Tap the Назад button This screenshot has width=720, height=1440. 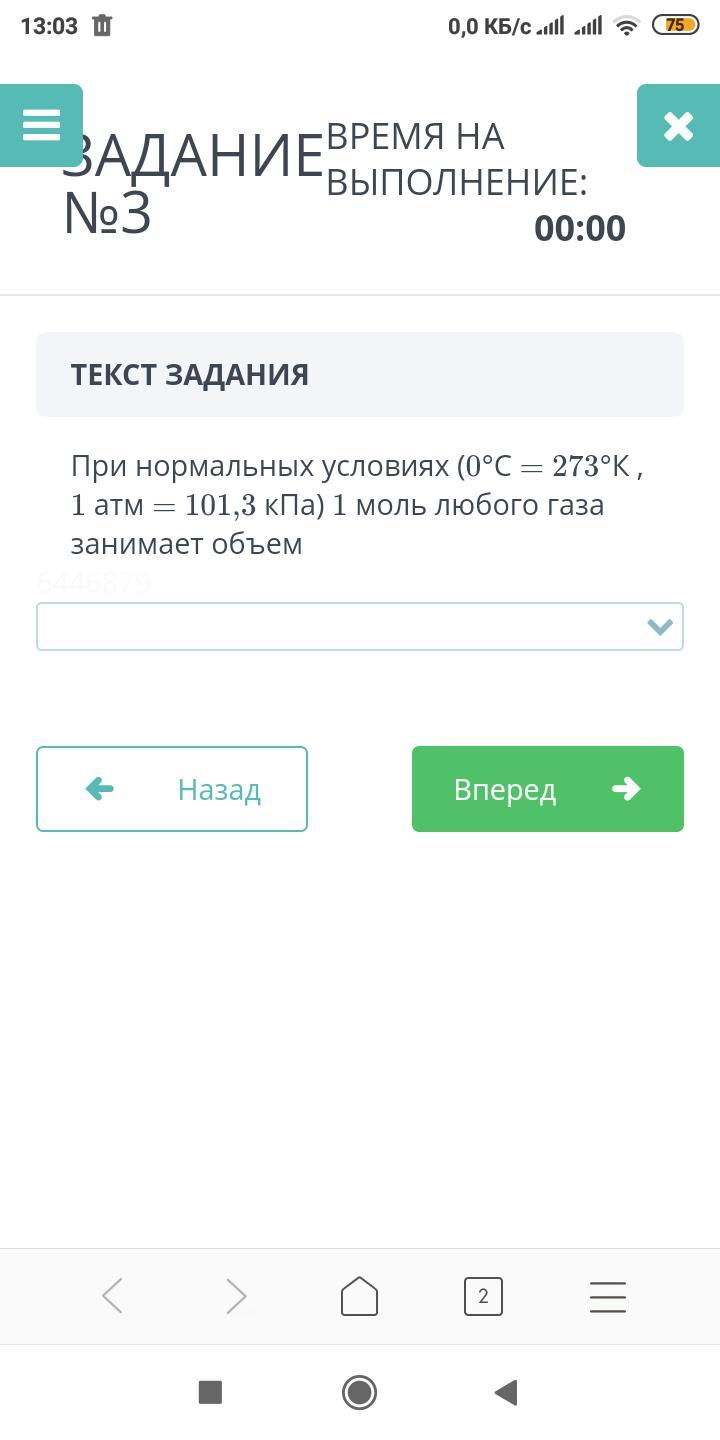pos(172,789)
